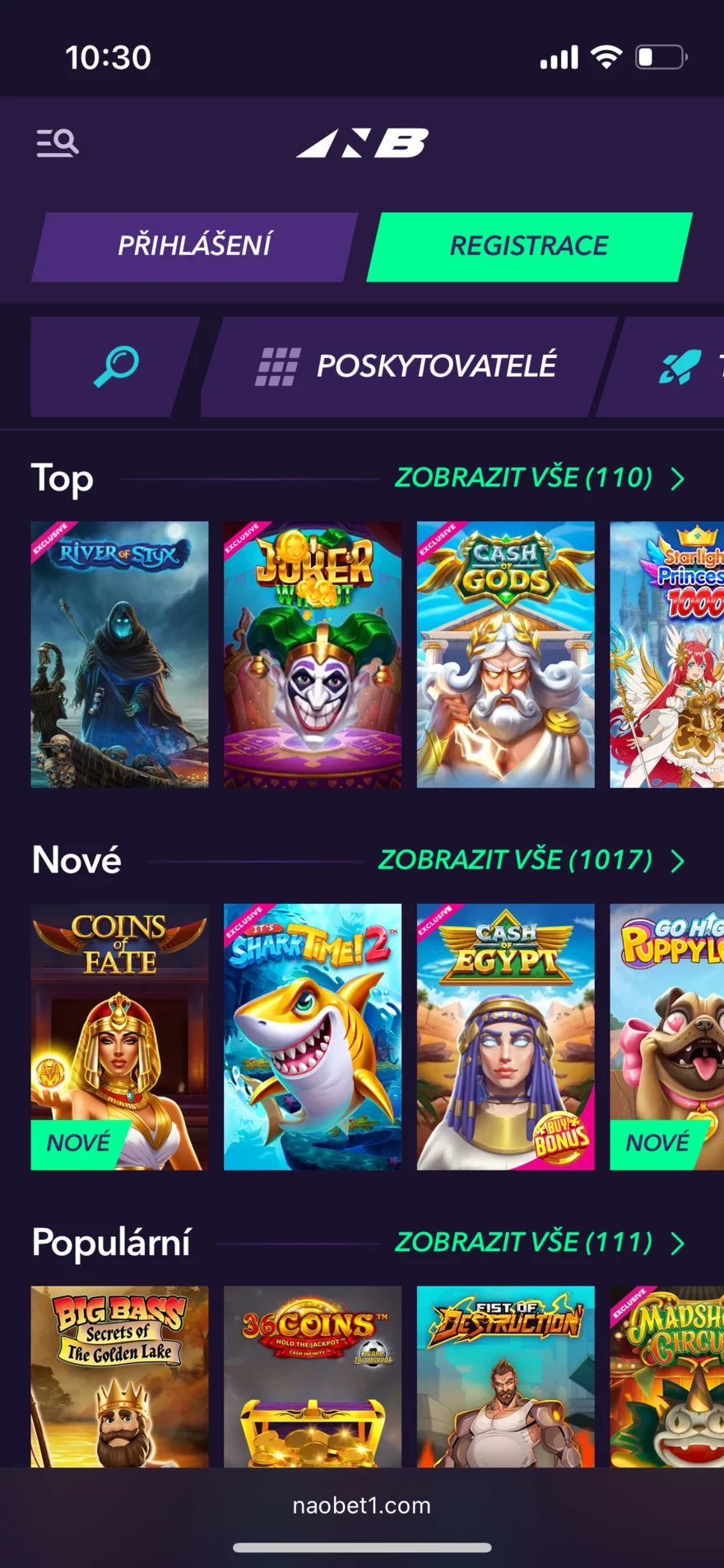Open Big Bass Secrets of Golden Lake
Screen dimensions: 724x1568
coord(119,1376)
